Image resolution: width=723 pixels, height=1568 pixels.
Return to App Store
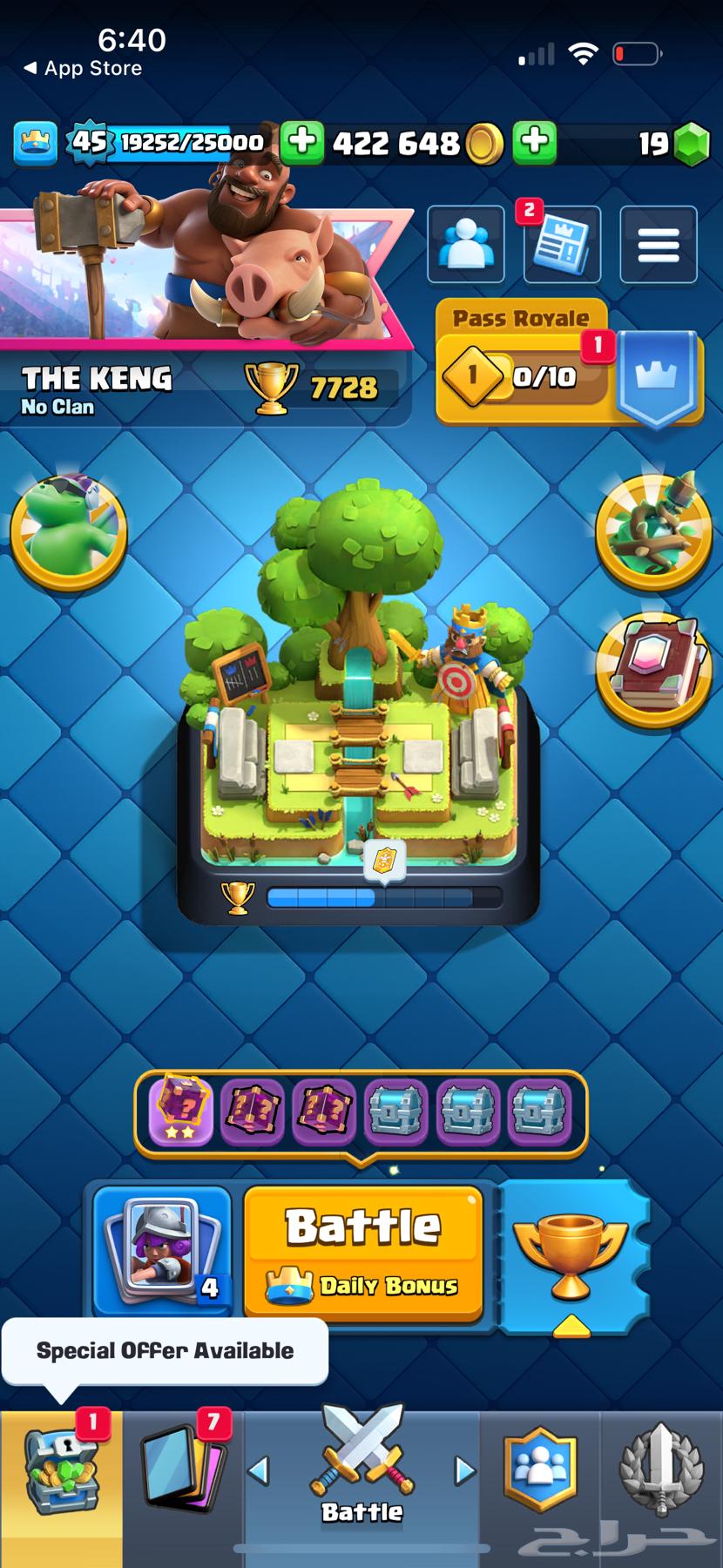click(x=83, y=68)
